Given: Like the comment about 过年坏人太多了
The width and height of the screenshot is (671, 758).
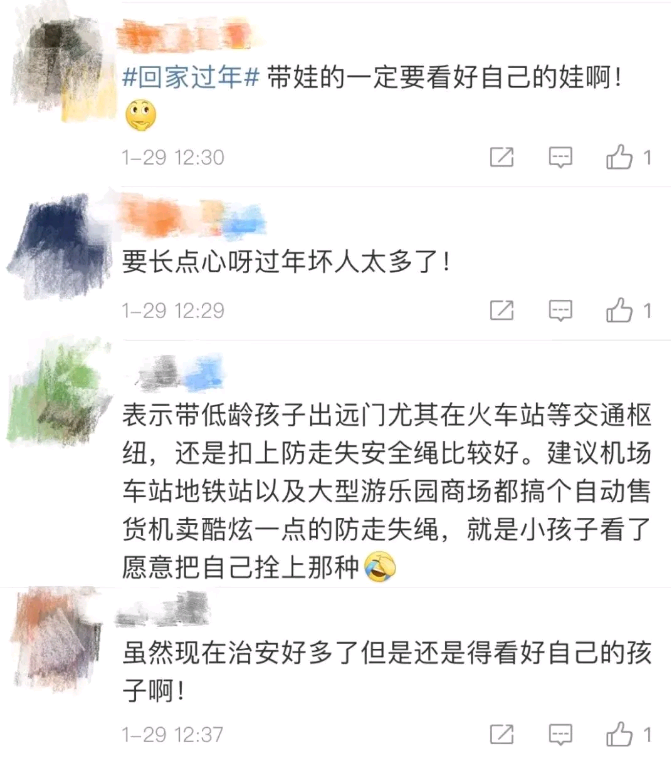Looking at the screenshot, I should tap(620, 310).
